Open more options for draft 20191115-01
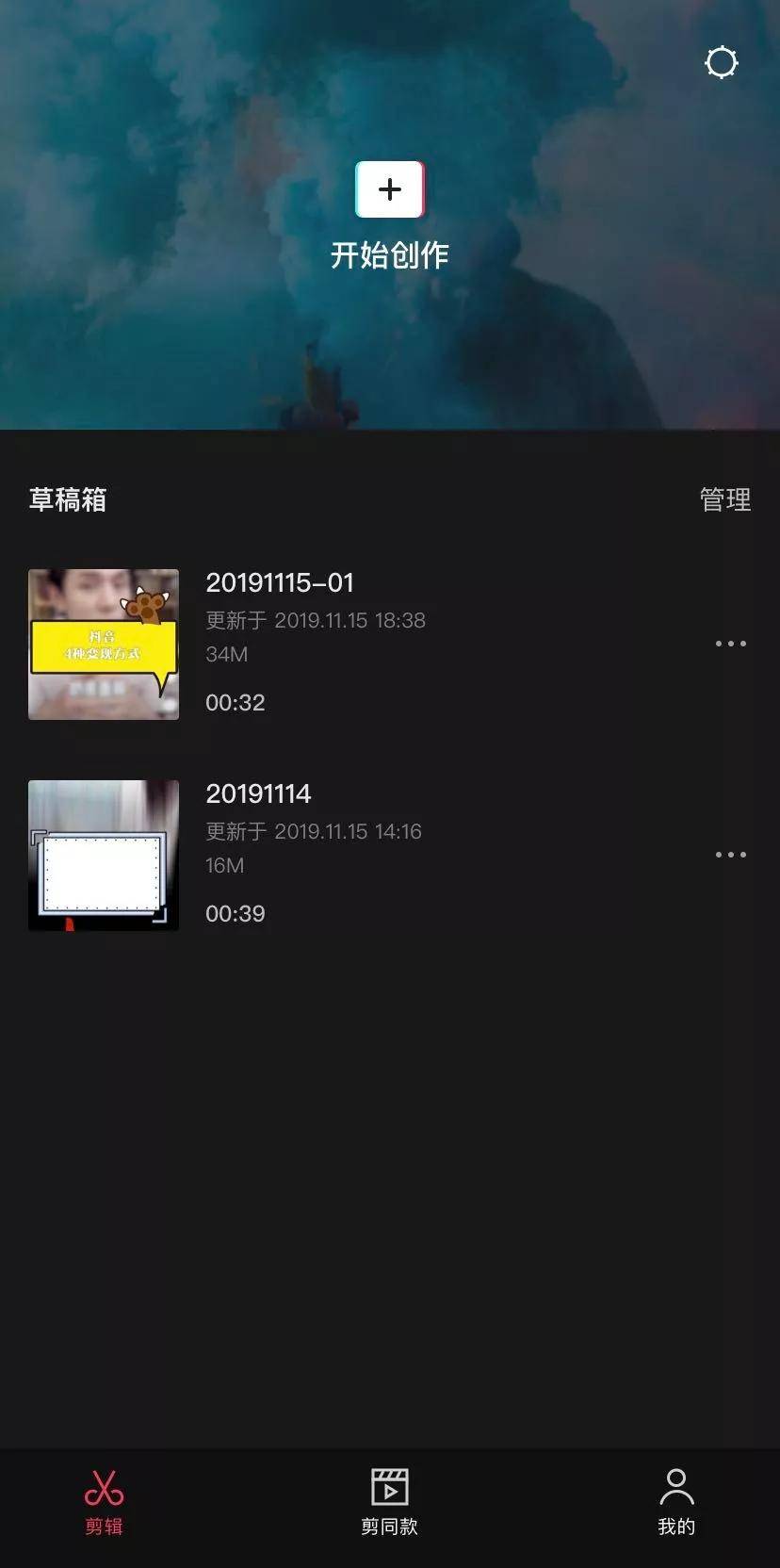Screen dimensions: 780x1568 tap(730, 644)
